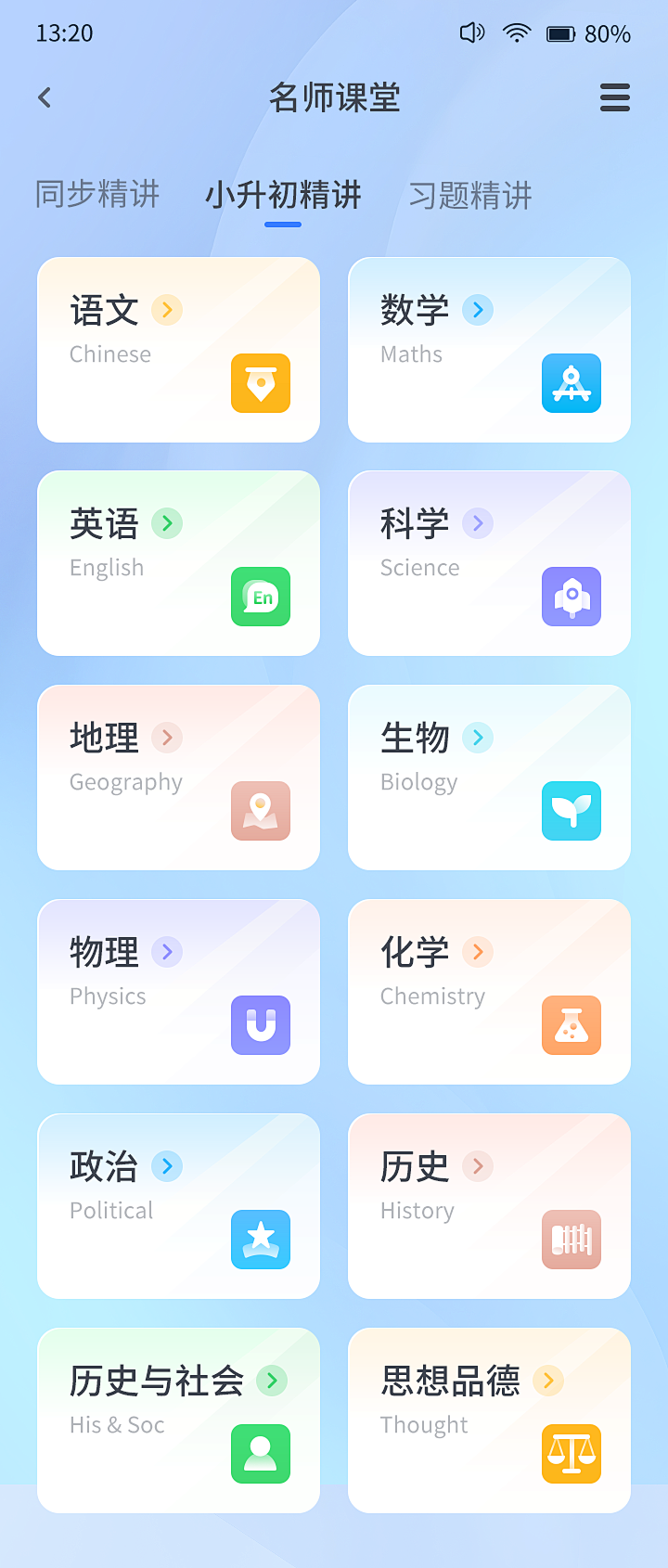Choose the 英语 English course card
668x1568 pixels.
pos(178,563)
